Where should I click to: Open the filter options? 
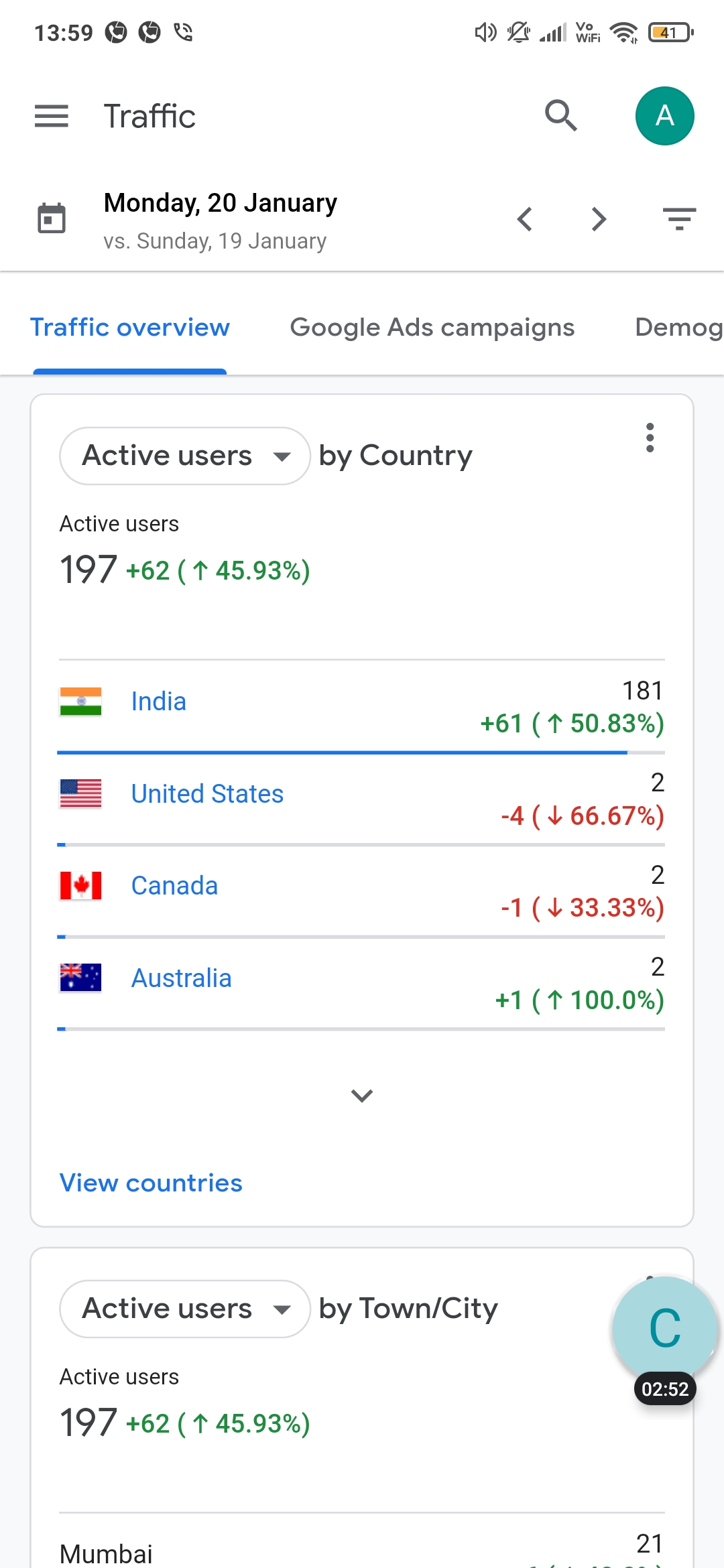679,219
